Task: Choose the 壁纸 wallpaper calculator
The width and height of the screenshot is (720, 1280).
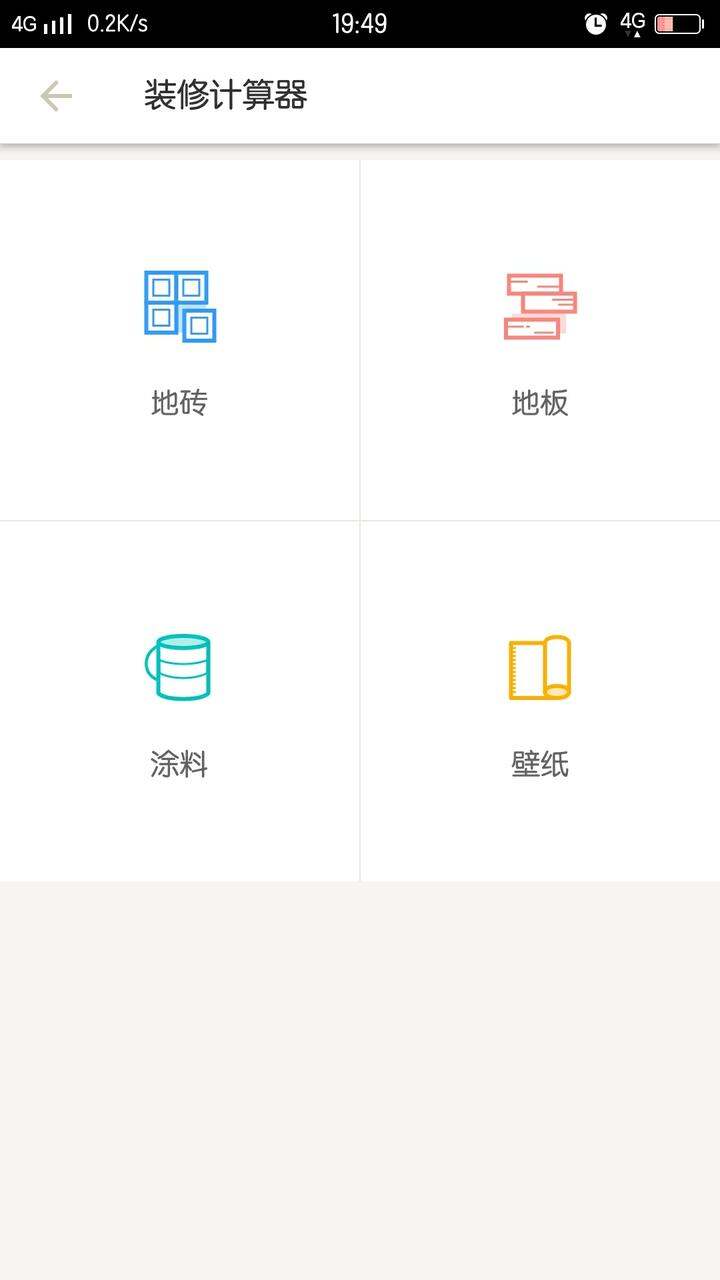Action: pos(540,701)
